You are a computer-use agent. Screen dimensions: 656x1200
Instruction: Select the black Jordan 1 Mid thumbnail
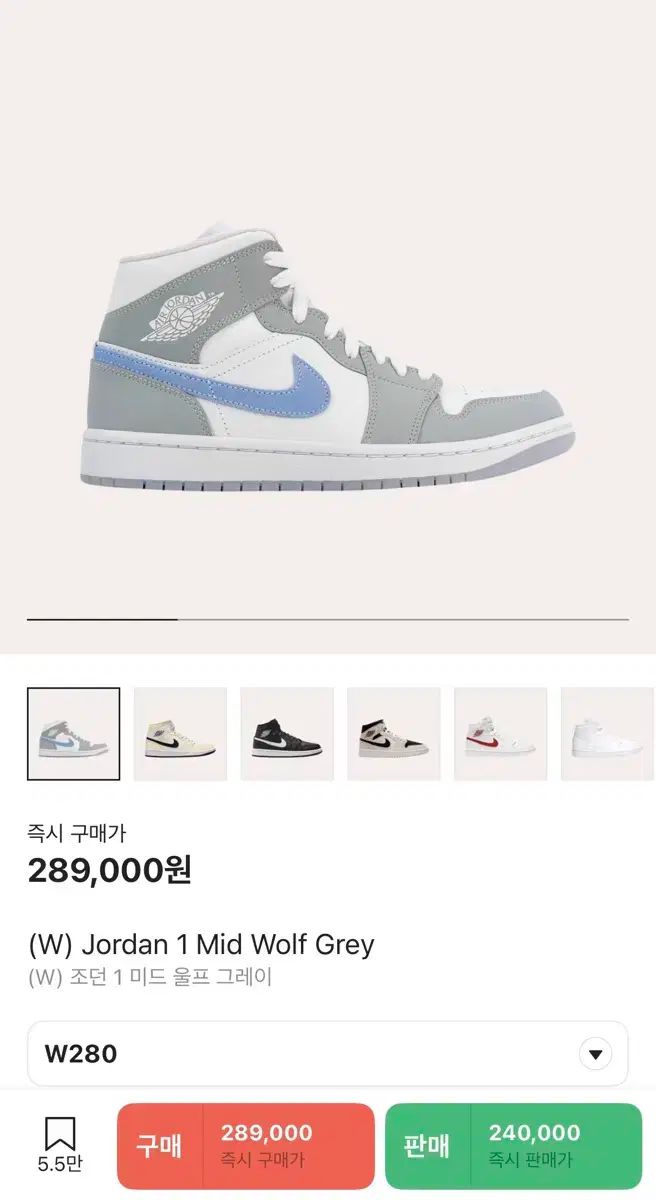pos(287,734)
